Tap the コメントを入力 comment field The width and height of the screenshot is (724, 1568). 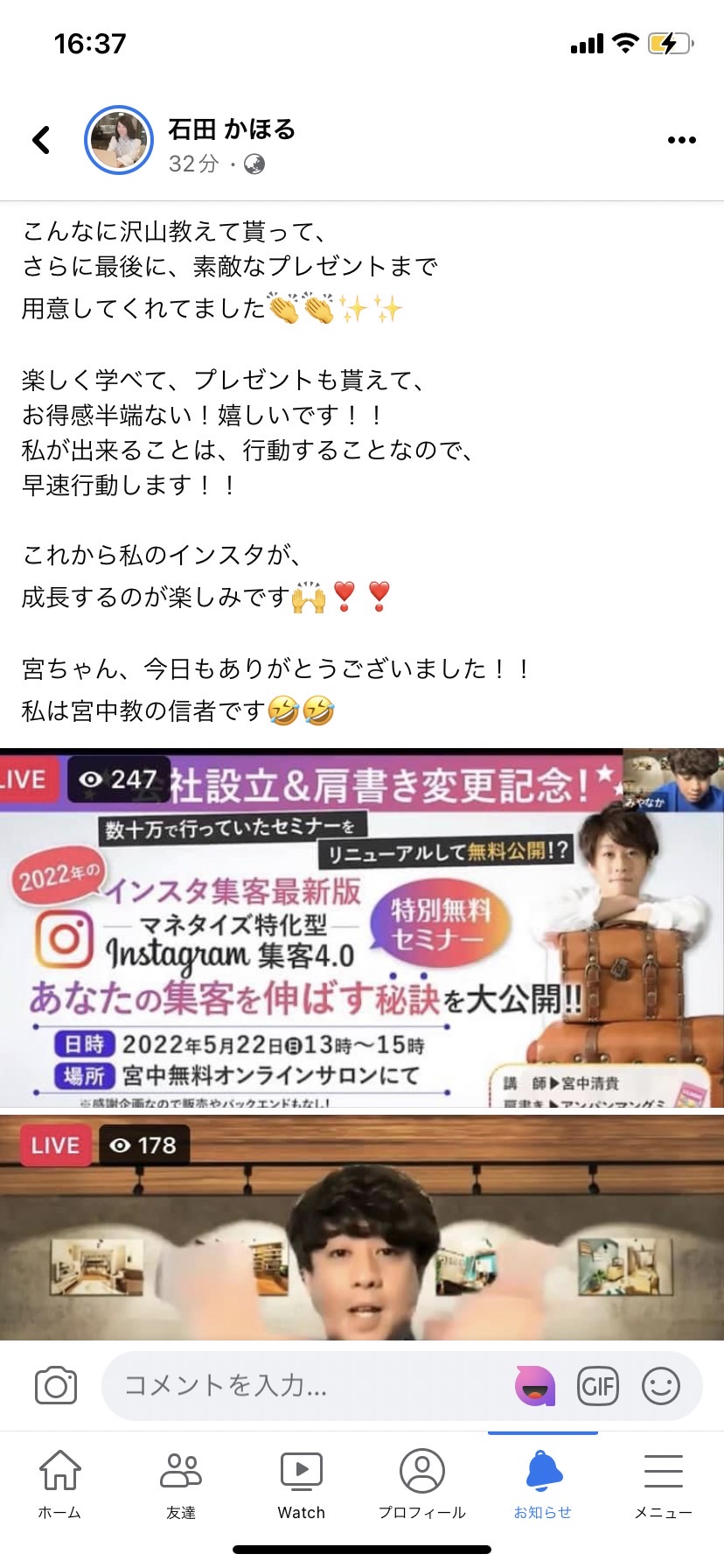tap(306, 1386)
